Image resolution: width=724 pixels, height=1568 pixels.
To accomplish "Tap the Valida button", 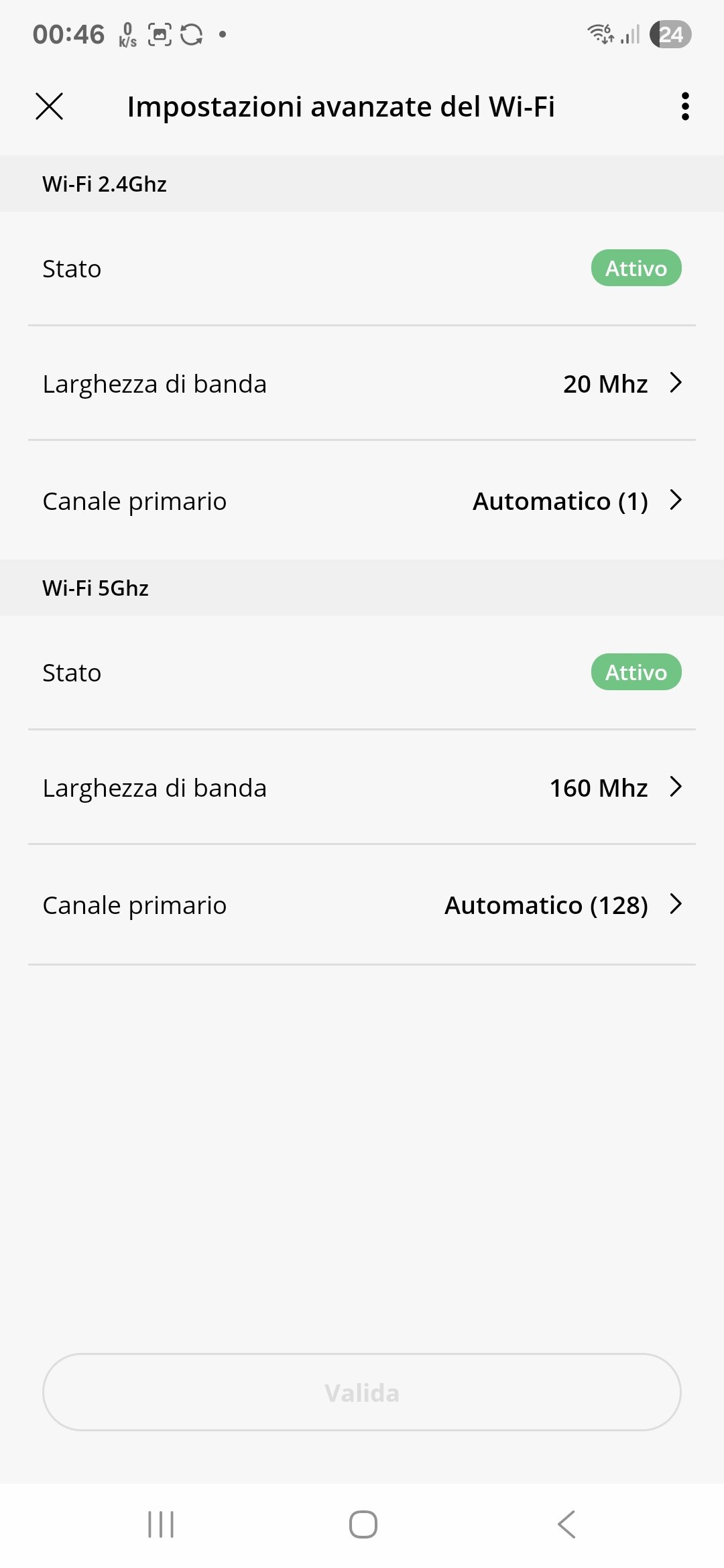I will tap(362, 1392).
